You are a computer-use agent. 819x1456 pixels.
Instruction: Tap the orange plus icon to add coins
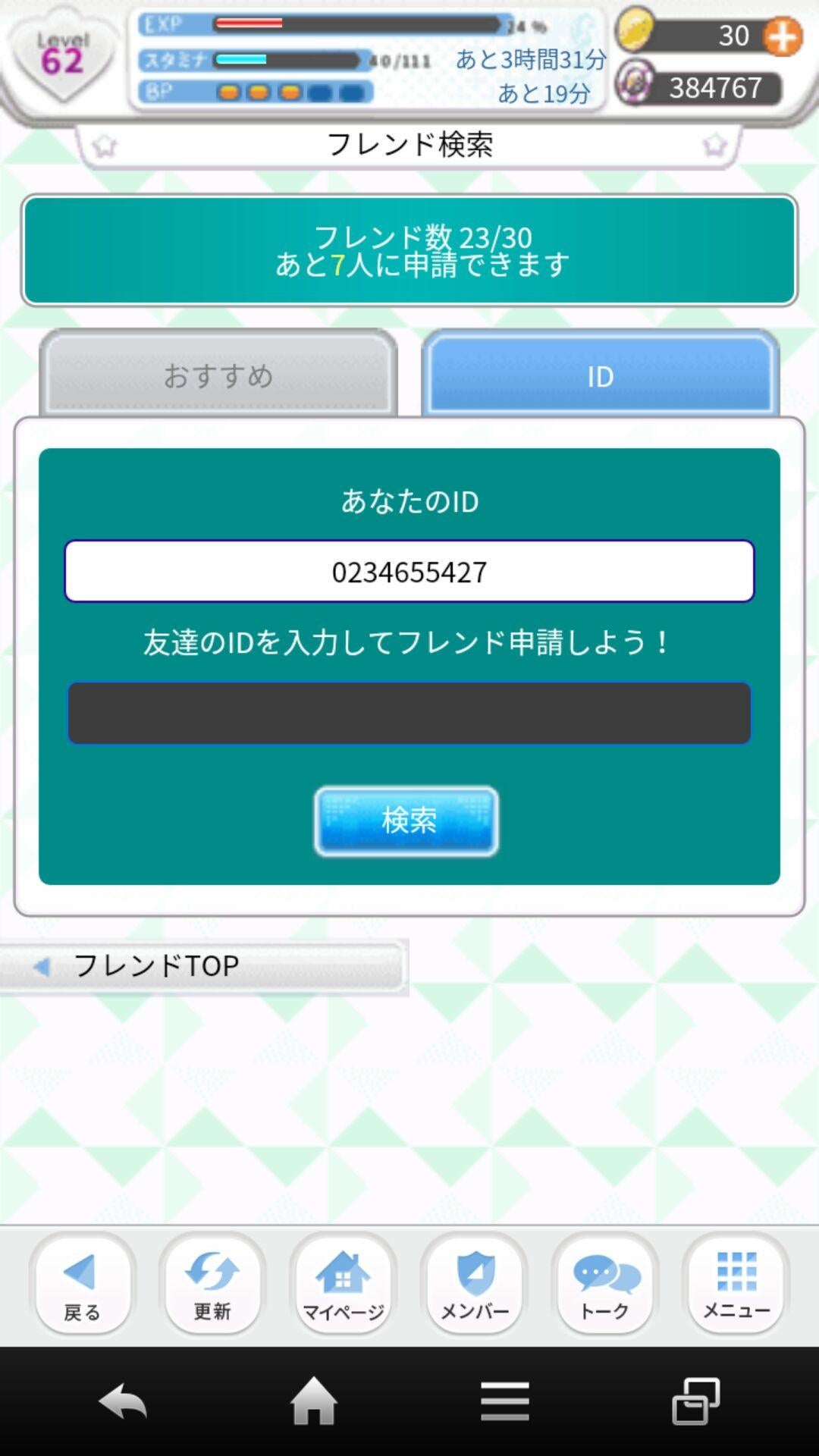point(782,36)
